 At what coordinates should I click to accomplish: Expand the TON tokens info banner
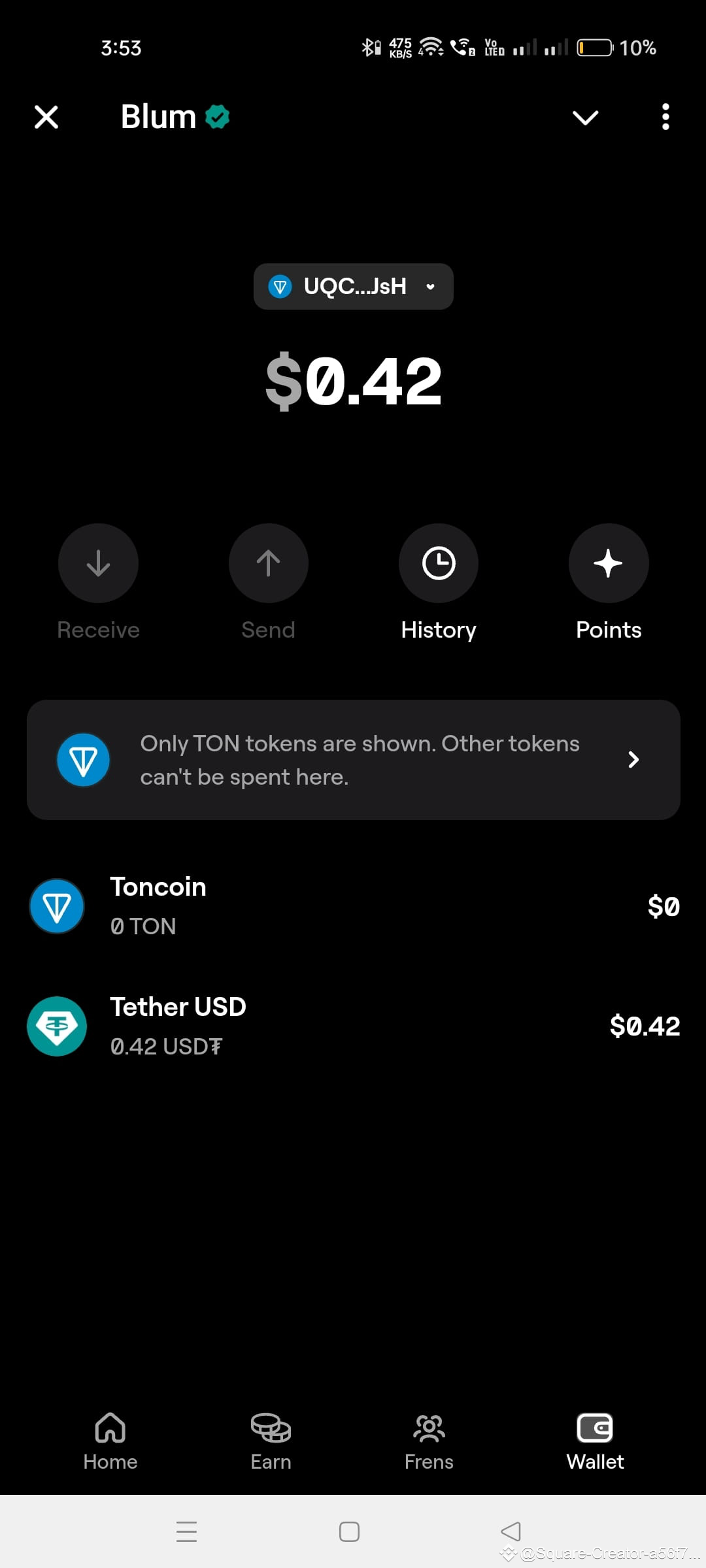[632, 760]
